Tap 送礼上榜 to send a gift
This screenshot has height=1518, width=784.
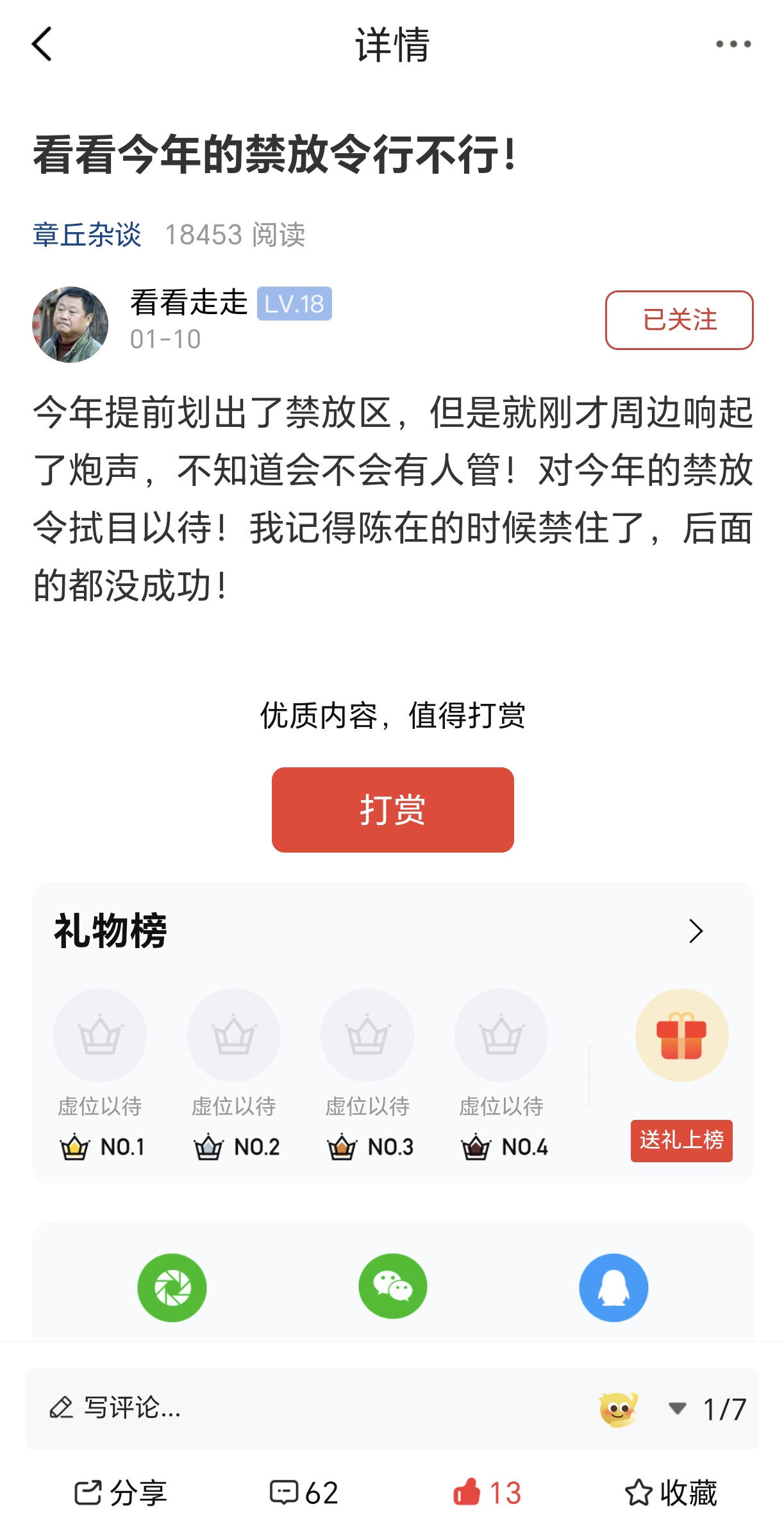pos(681,1140)
